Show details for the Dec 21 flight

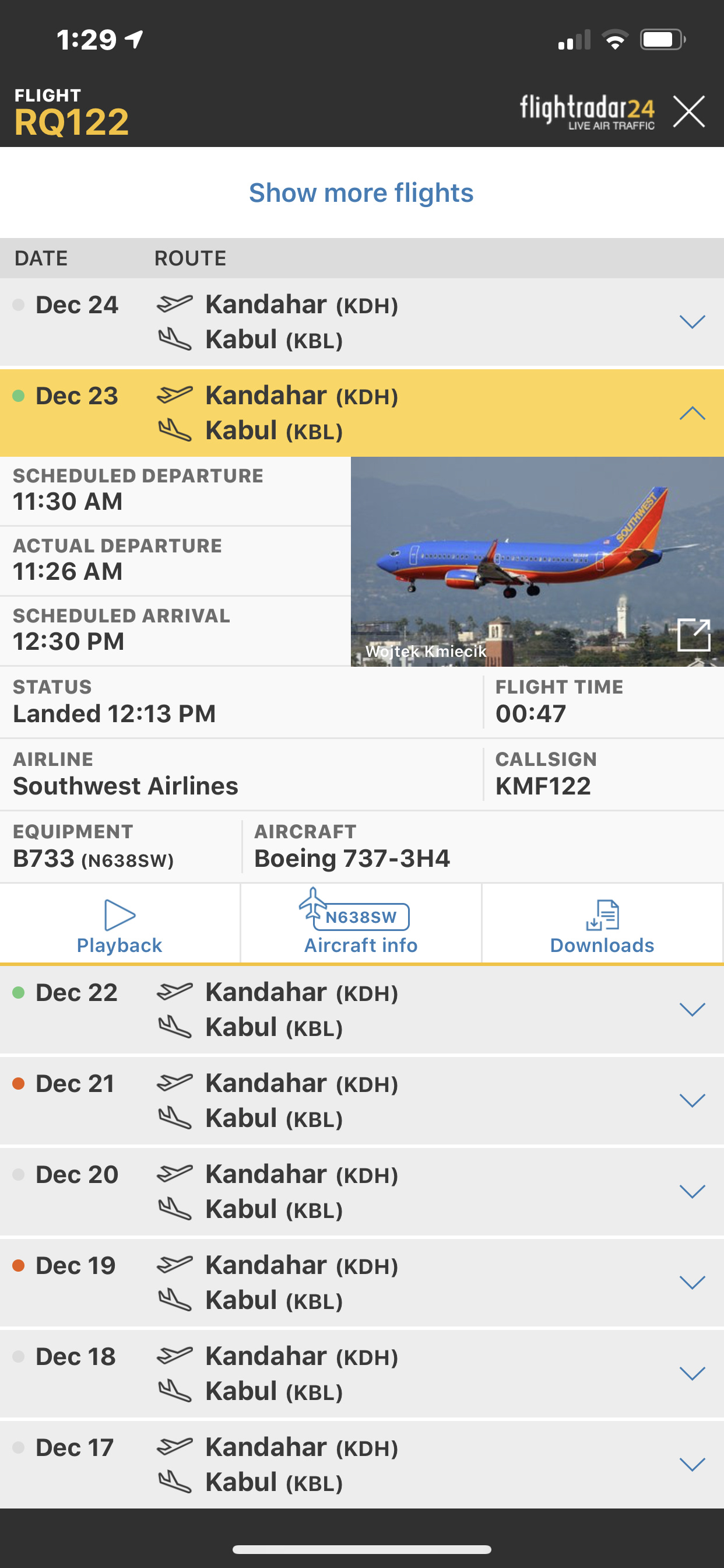click(692, 1101)
